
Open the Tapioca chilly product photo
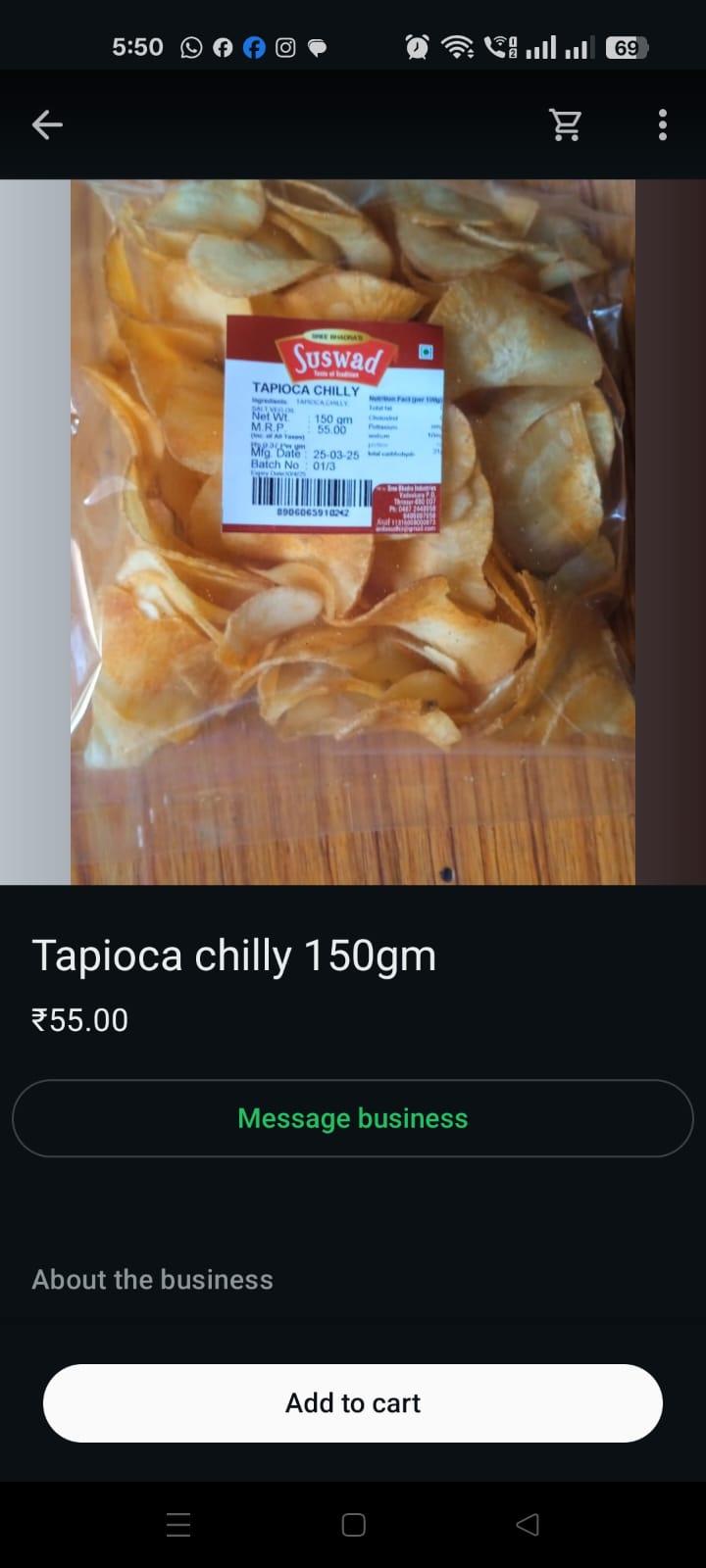click(x=353, y=532)
